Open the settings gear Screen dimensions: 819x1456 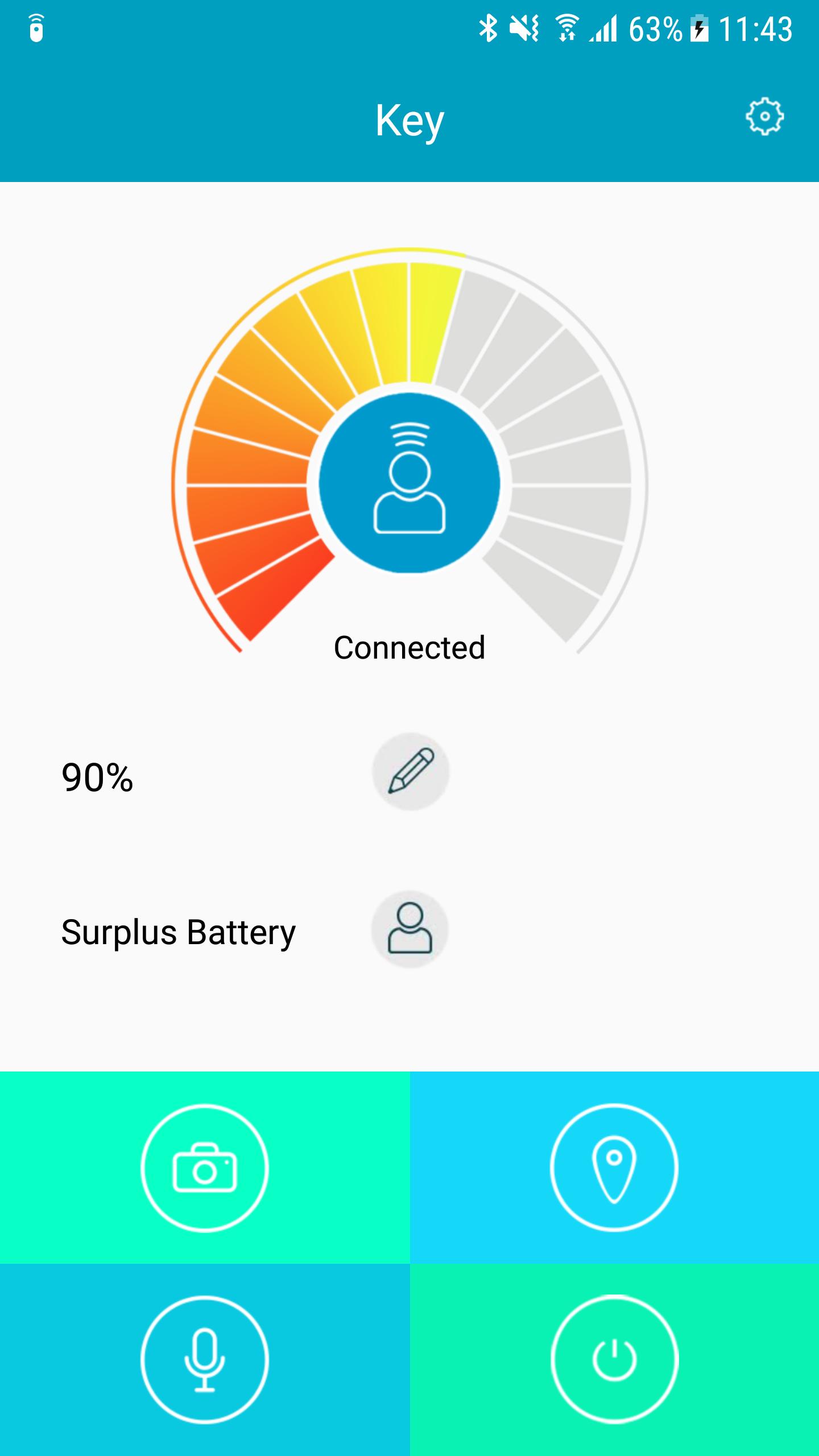pyautogui.click(x=764, y=117)
